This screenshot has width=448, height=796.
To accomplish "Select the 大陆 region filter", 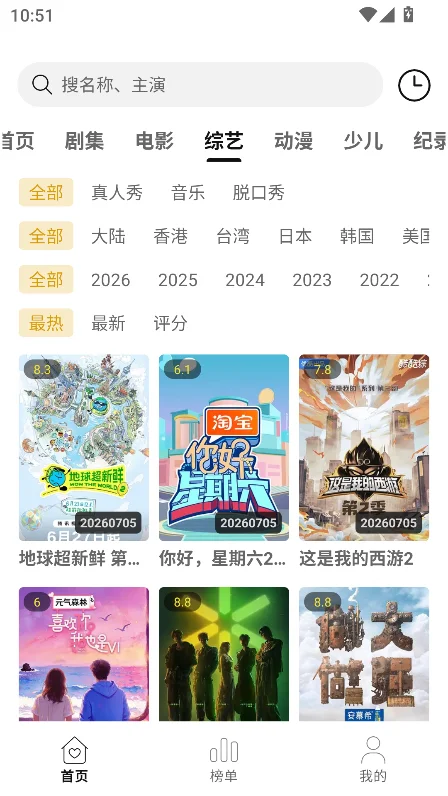I will click(x=108, y=236).
